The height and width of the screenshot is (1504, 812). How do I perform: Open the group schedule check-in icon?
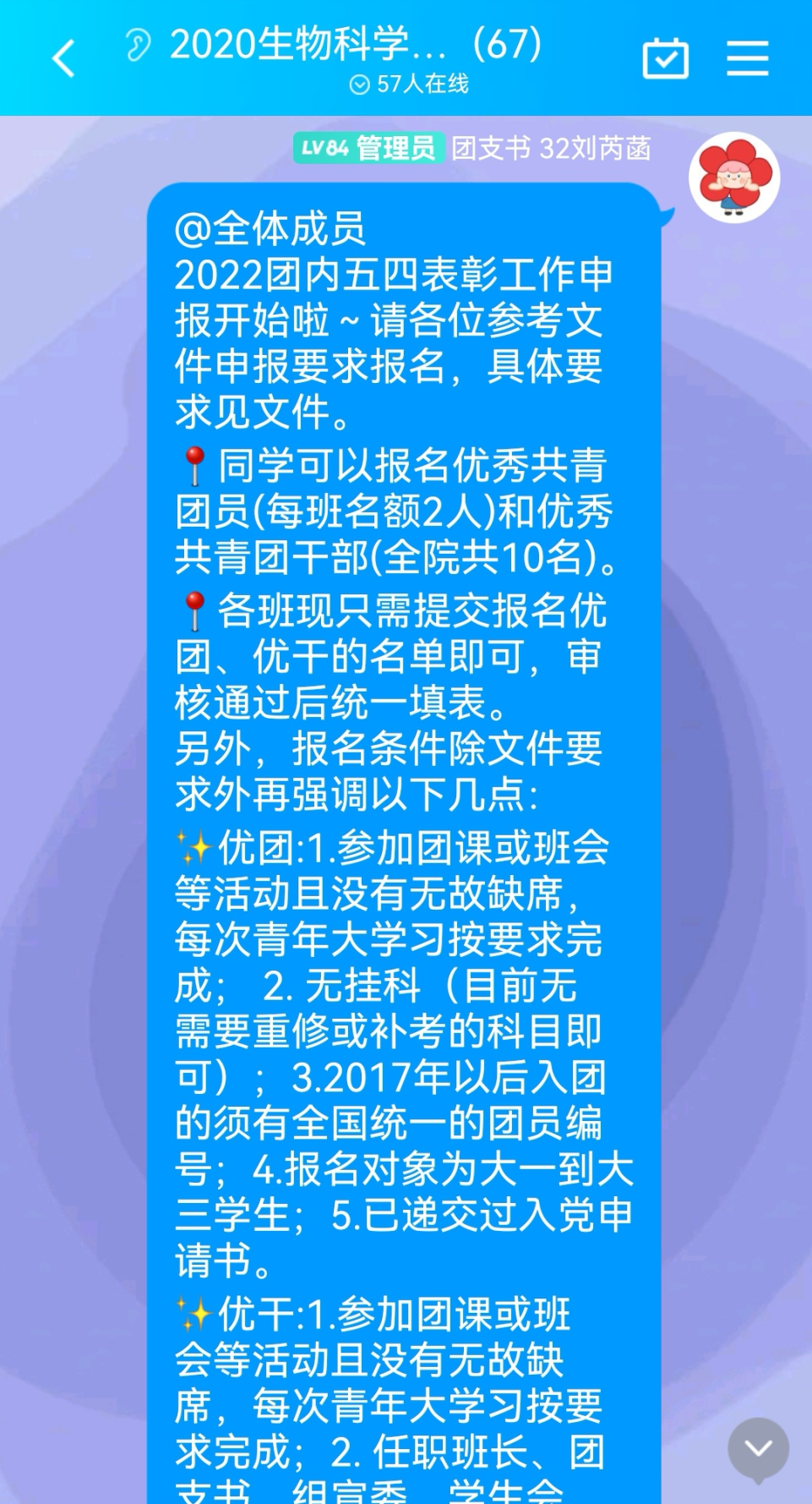(x=665, y=58)
